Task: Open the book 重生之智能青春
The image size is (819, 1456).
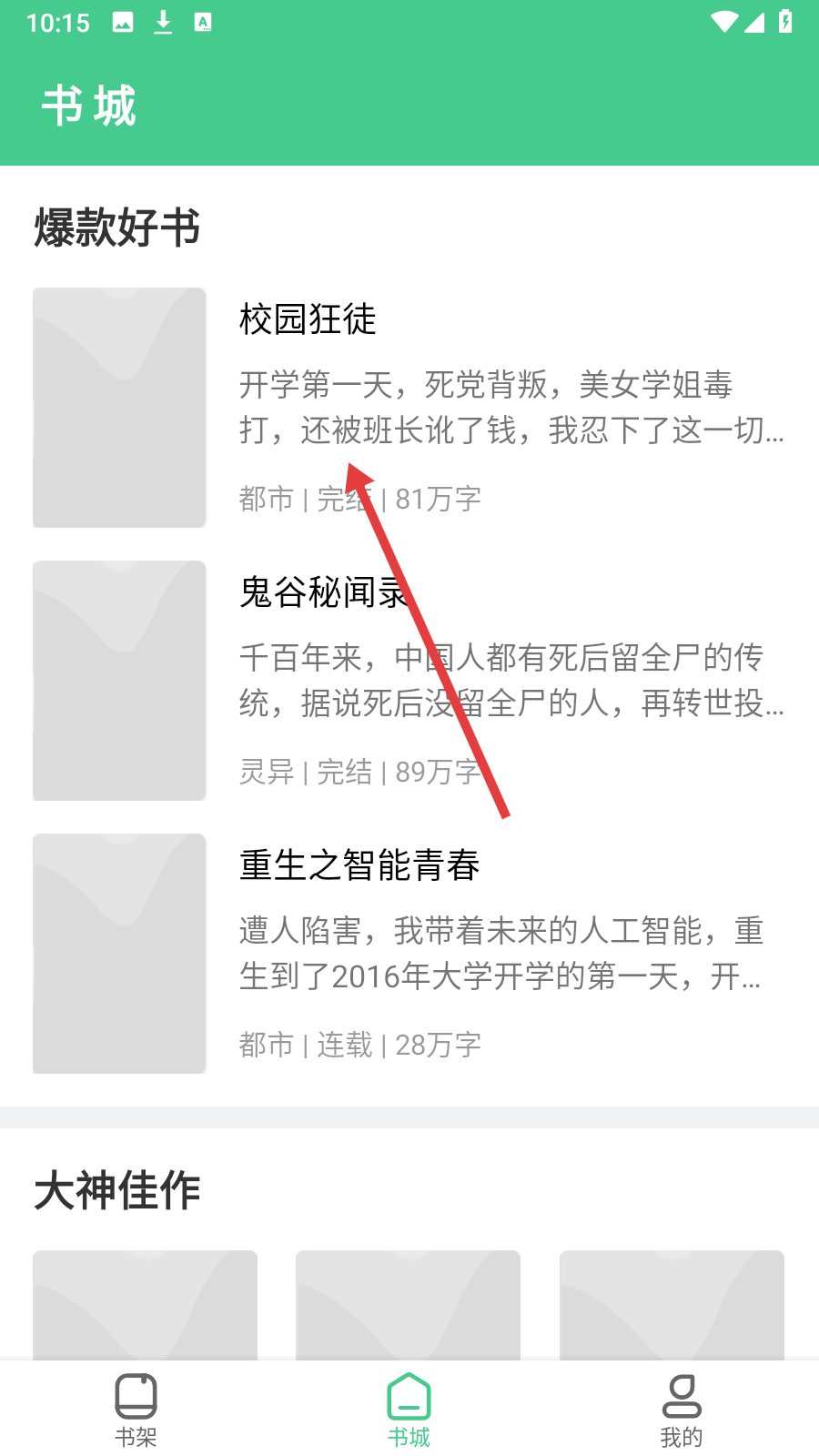Action: coord(409,954)
